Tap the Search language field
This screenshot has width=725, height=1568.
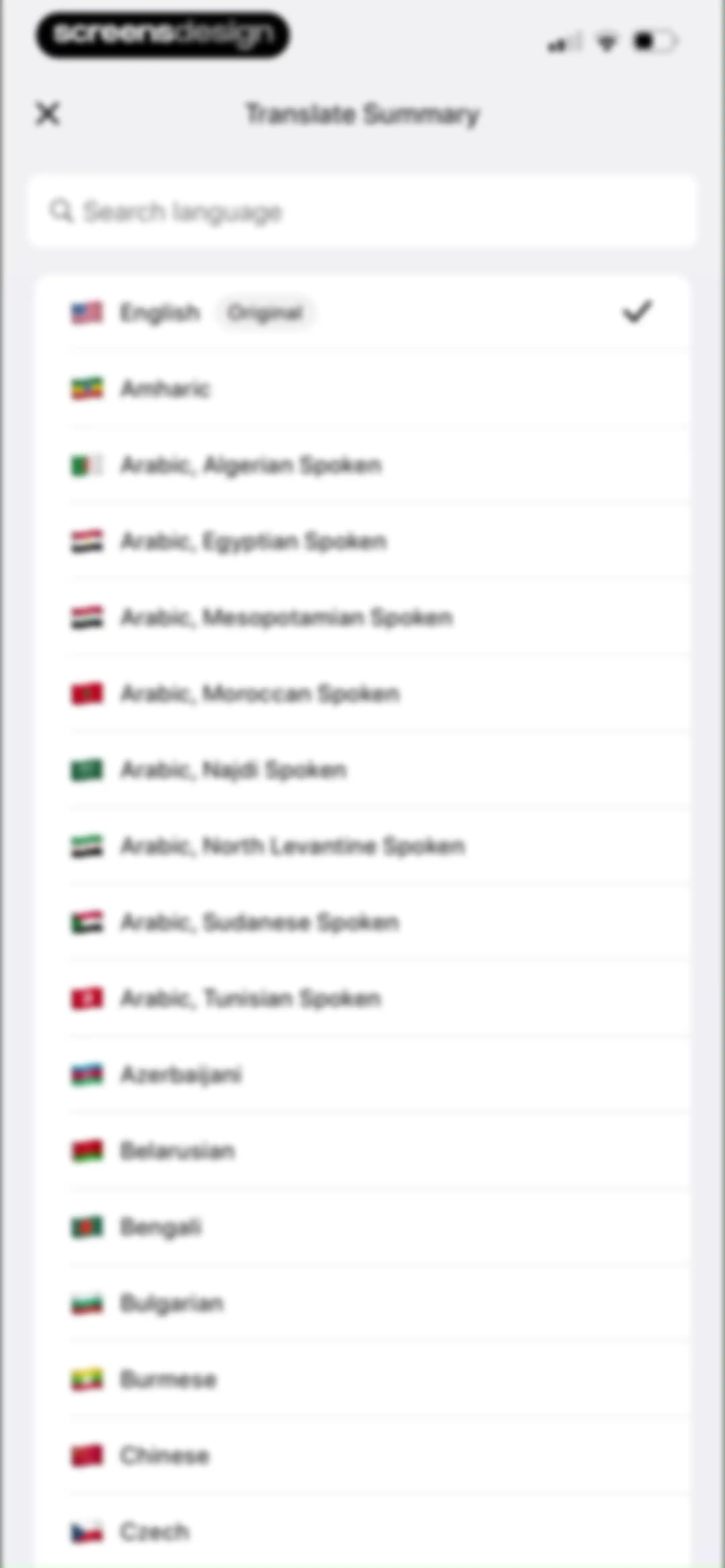pyautogui.click(x=362, y=211)
